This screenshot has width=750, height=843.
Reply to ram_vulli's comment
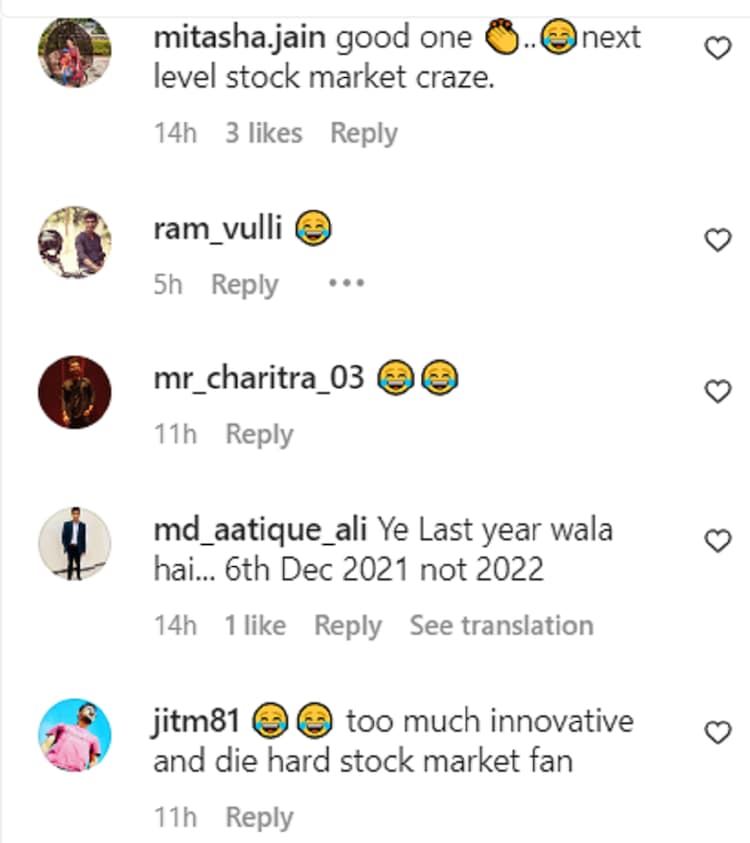[244, 285]
